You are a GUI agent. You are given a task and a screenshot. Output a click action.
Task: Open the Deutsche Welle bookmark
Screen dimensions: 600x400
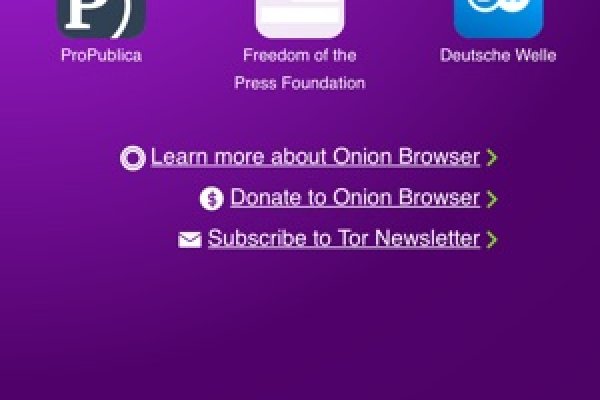498,19
